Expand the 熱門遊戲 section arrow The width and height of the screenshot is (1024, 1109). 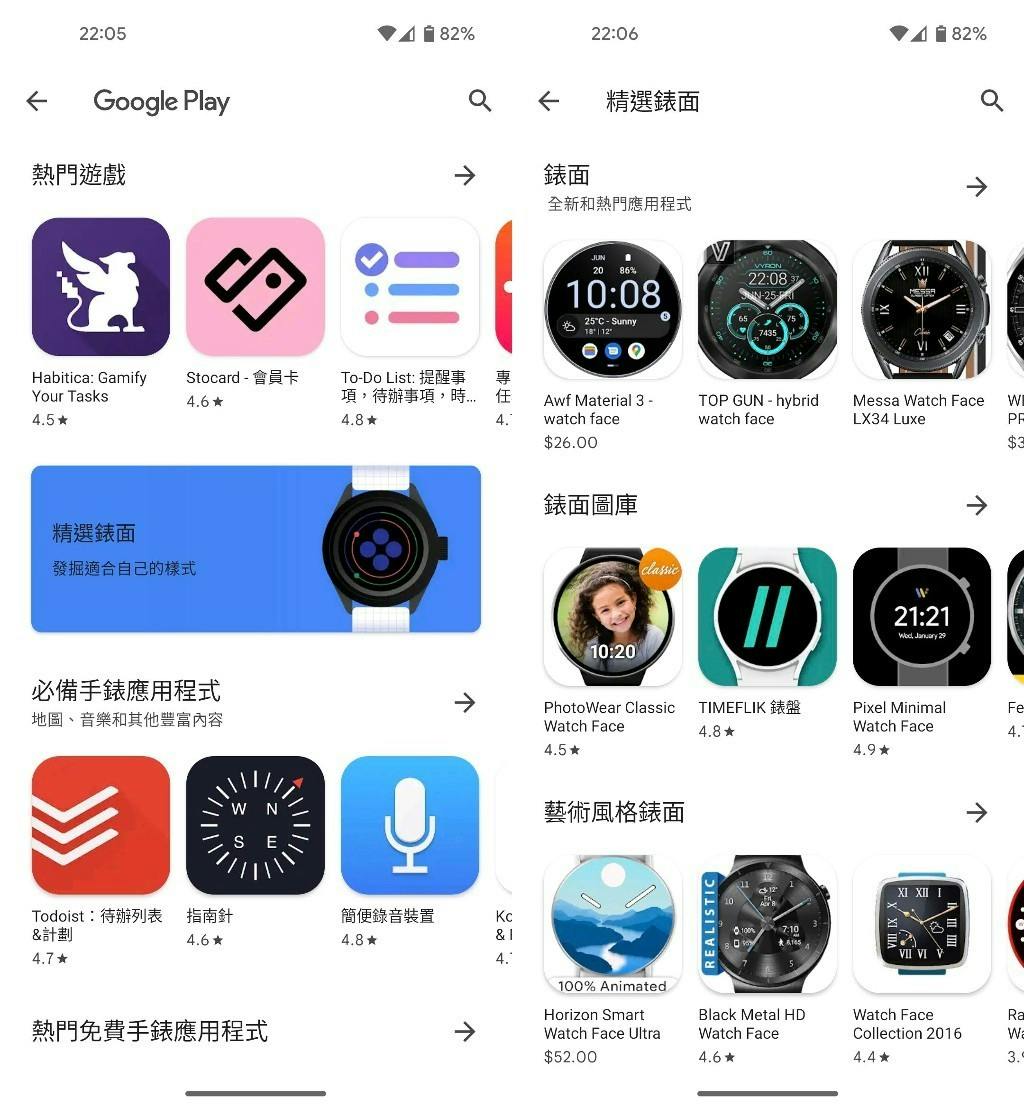[465, 176]
